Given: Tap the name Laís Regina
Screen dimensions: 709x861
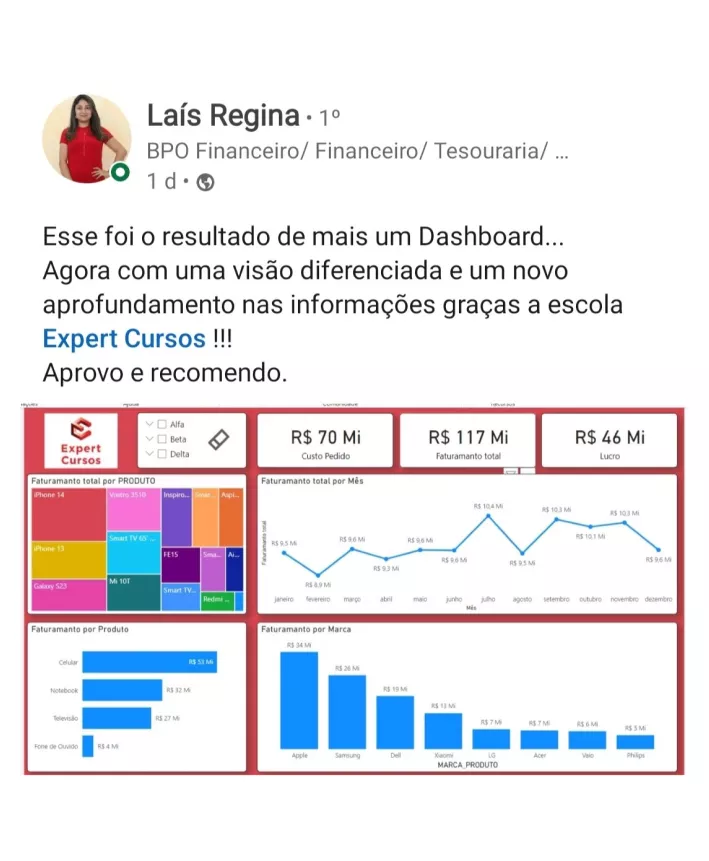Looking at the screenshot, I should pyautogui.click(x=223, y=116).
